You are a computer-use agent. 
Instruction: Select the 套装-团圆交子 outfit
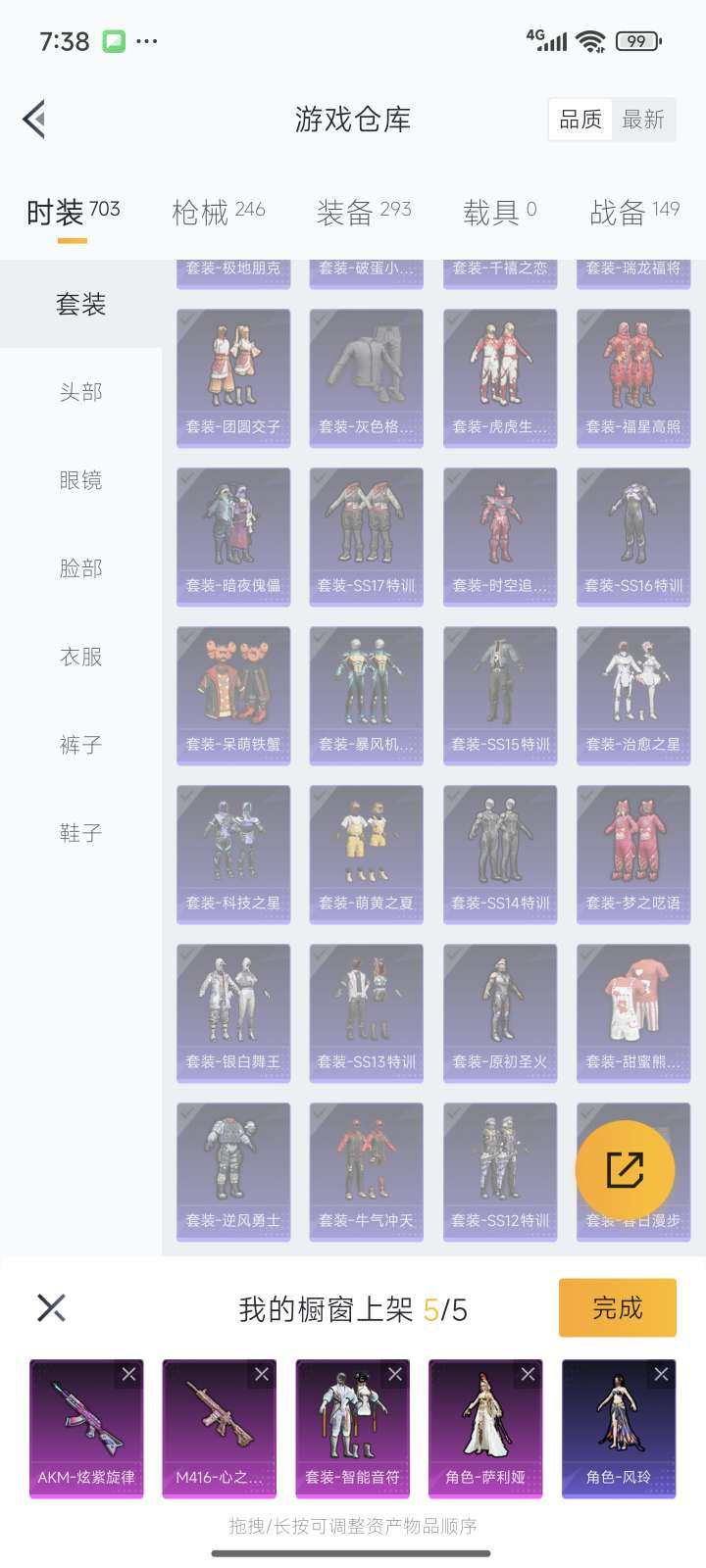(x=233, y=377)
